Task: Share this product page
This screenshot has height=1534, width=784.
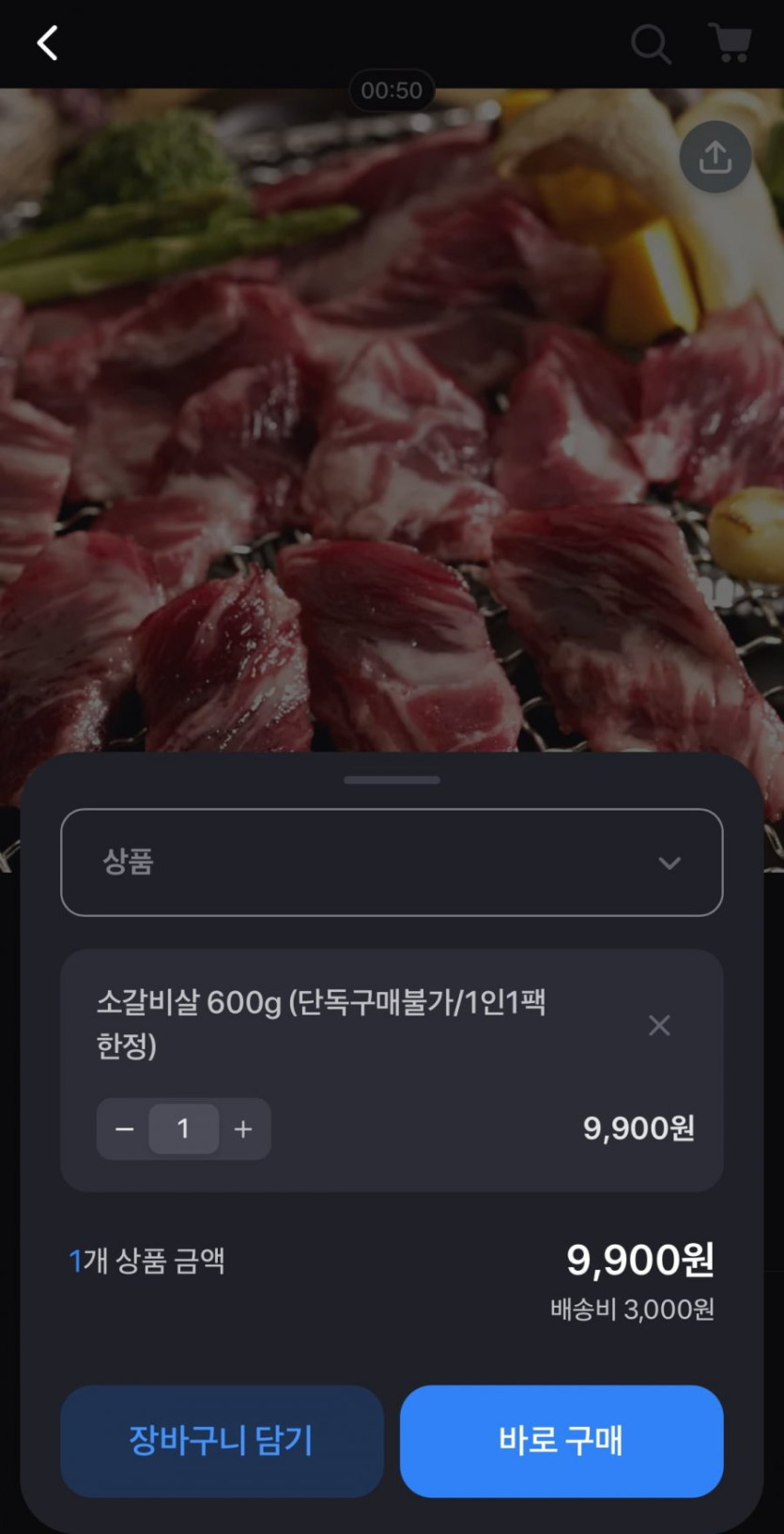Action: pyautogui.click(x=715, y=157)
